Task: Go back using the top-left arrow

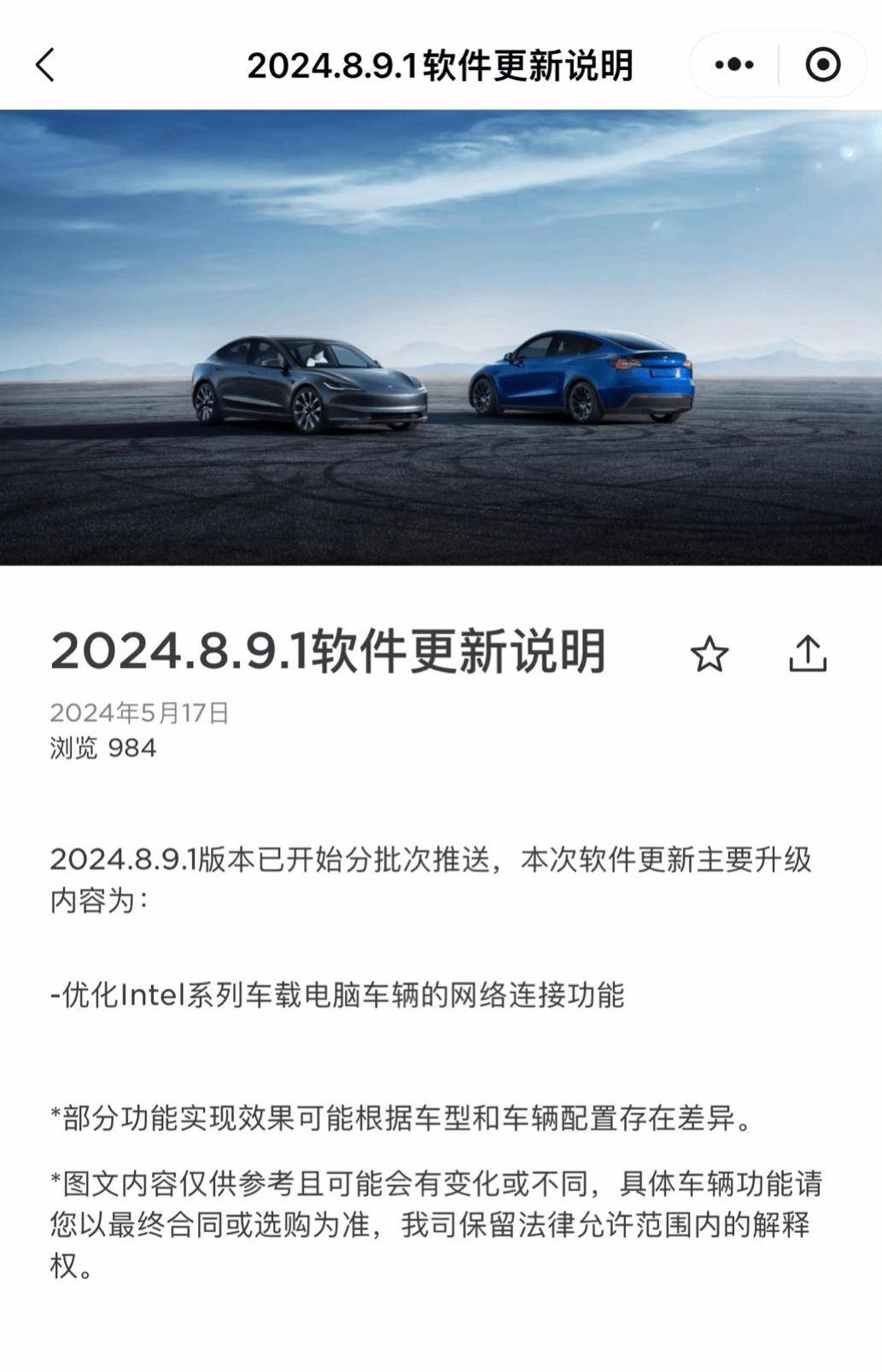Action: (x=45, y=65)
